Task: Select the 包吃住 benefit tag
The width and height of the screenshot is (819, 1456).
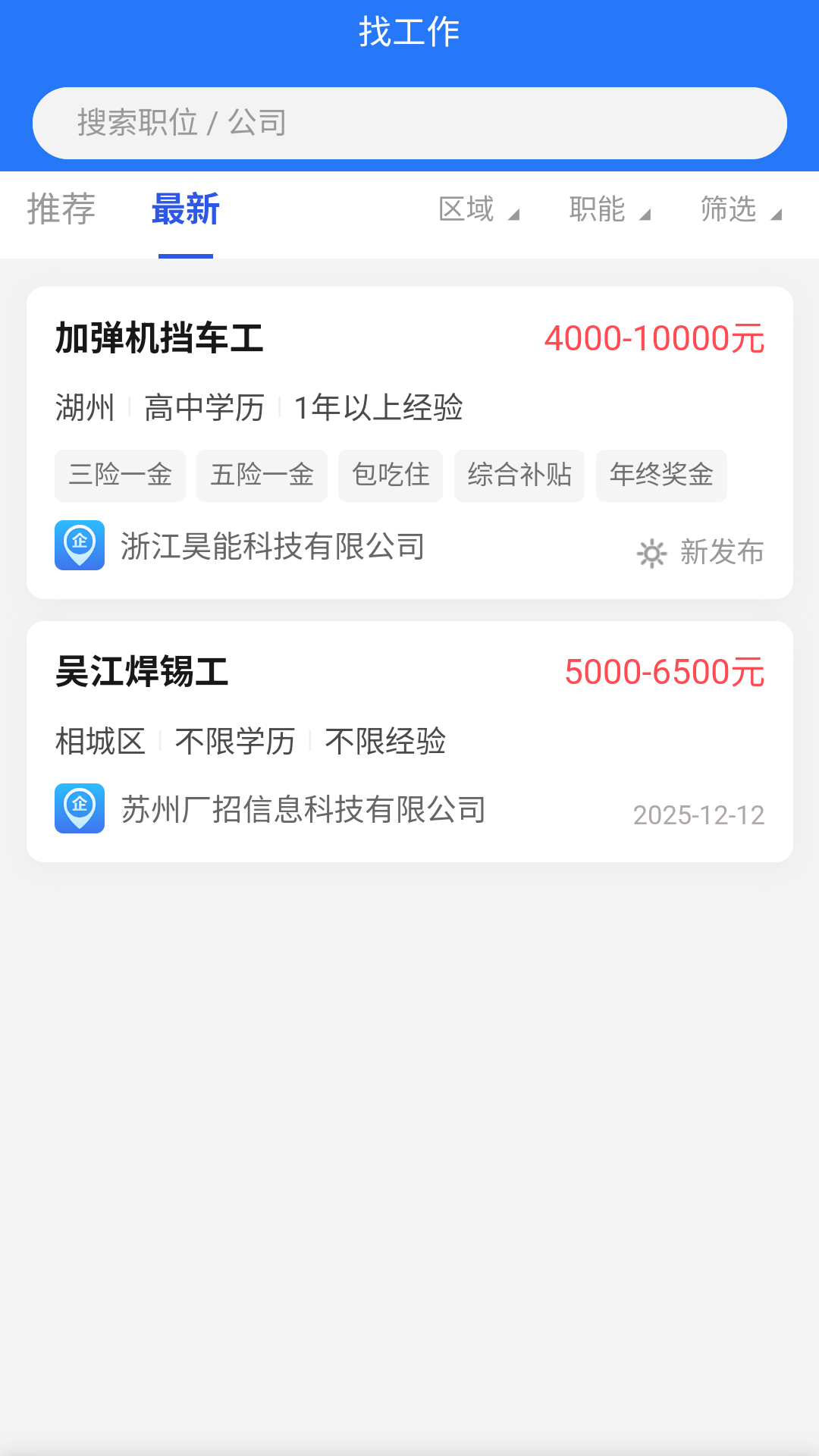Action: pos(391,475)
